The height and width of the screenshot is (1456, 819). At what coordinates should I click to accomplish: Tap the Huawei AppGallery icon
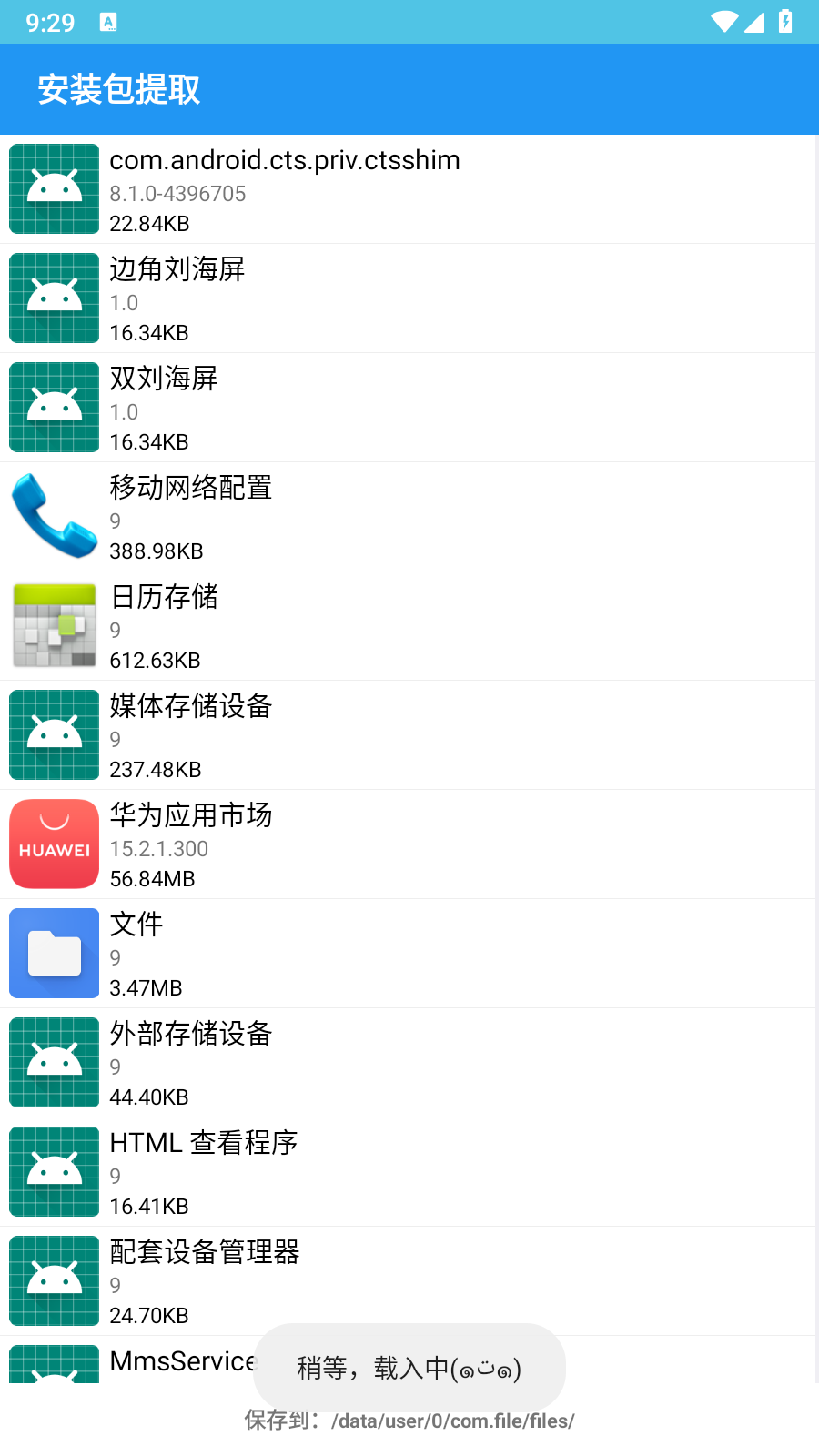(54, 844)
